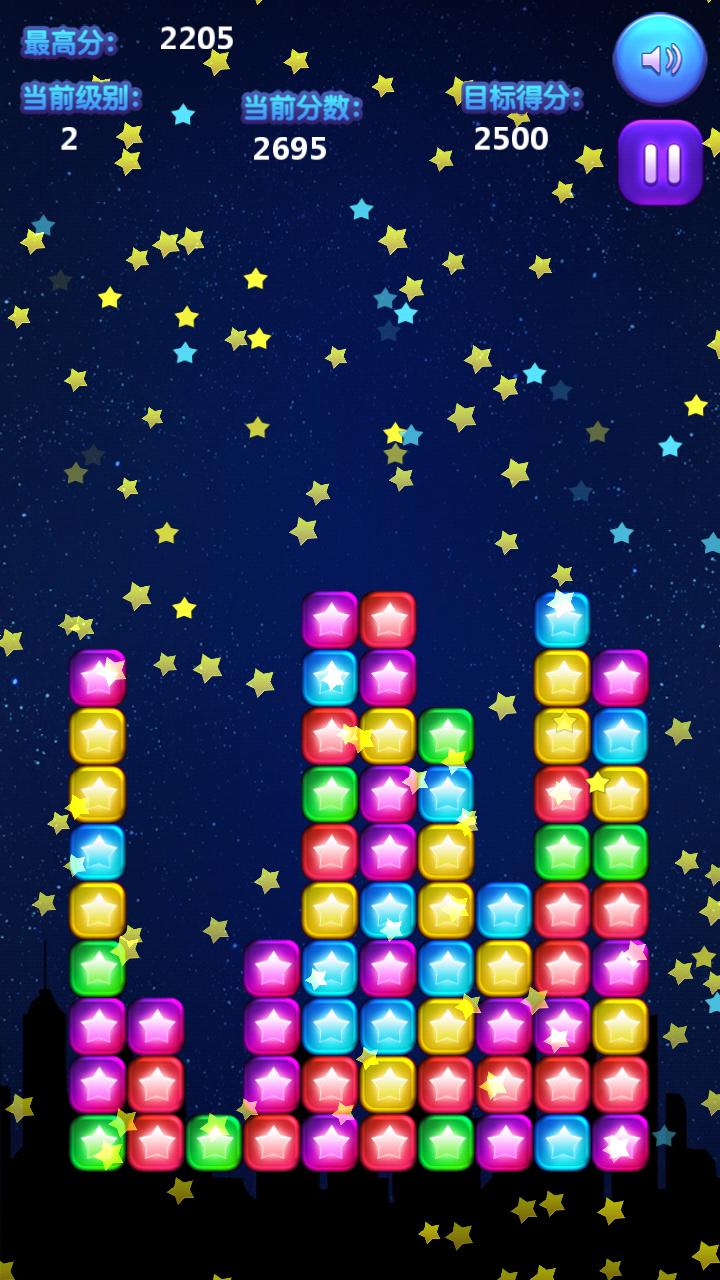This screenshot has height=1280, width=720.
Task: Pop the purple star block beside that top red block
Action: tap(330, 620)
